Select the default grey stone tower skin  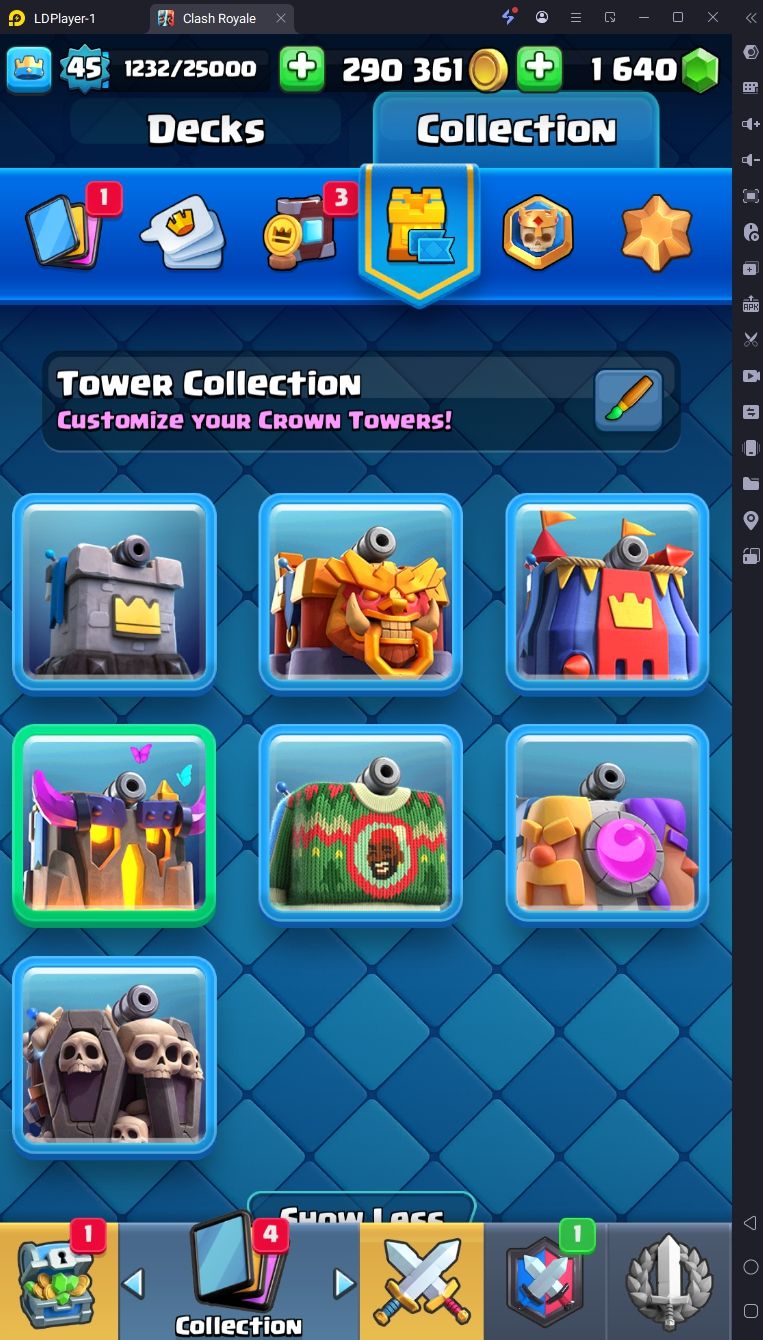[114, 592]
